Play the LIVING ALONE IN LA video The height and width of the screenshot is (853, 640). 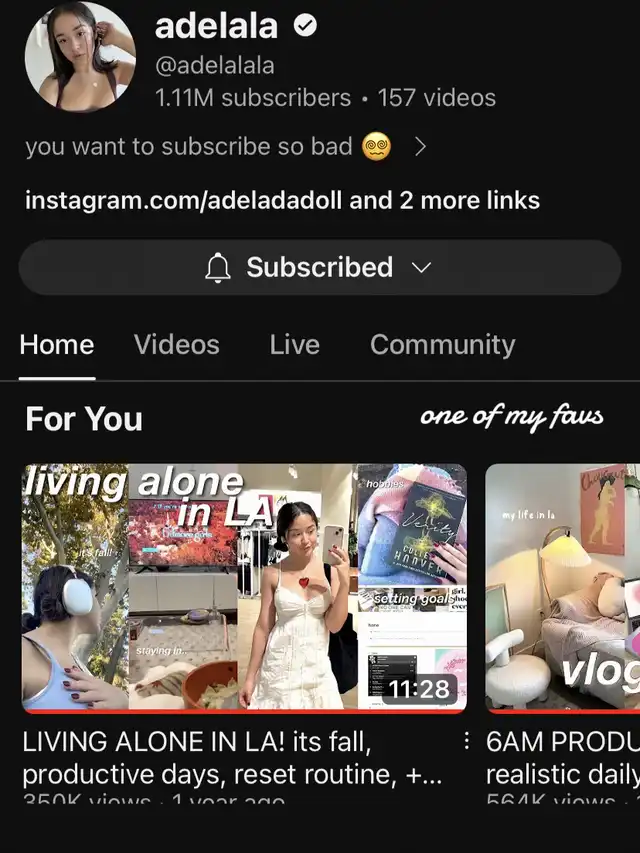244,588
